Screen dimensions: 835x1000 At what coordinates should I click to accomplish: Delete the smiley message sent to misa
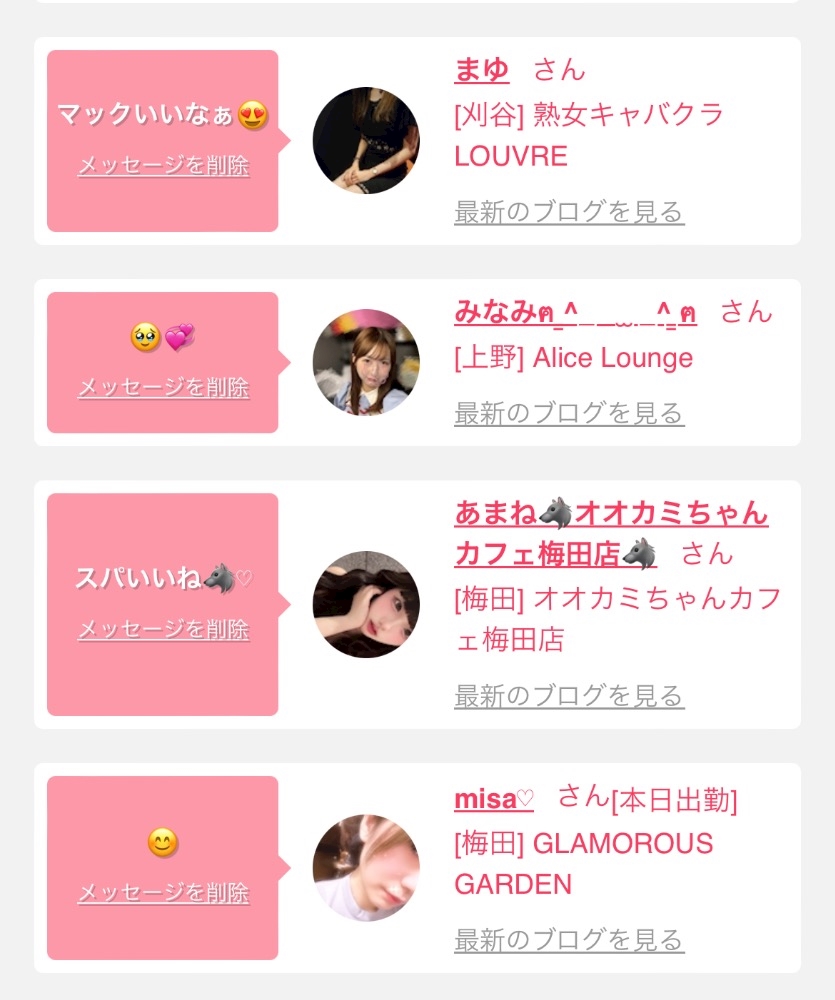[x=163, y=892]
